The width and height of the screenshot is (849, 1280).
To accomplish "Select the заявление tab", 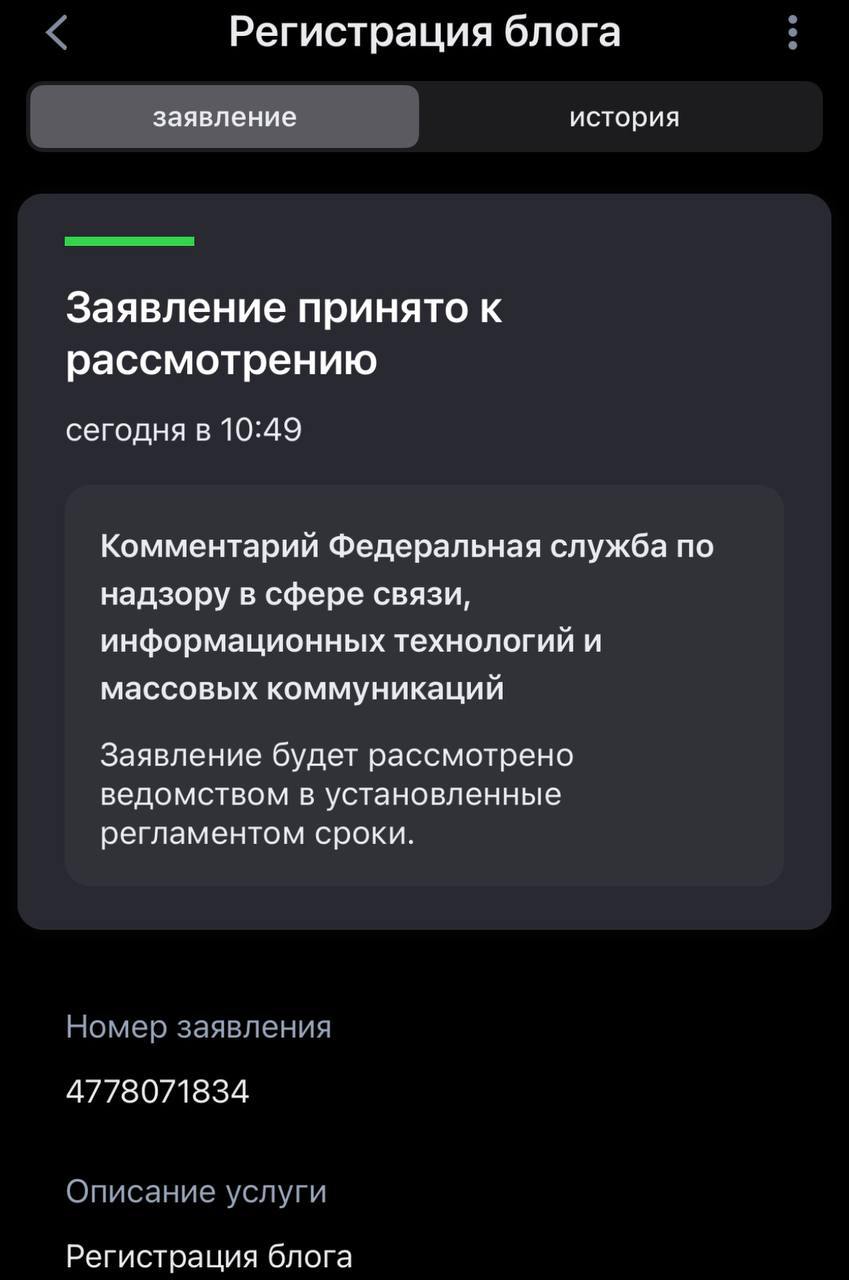I will 224,117.
